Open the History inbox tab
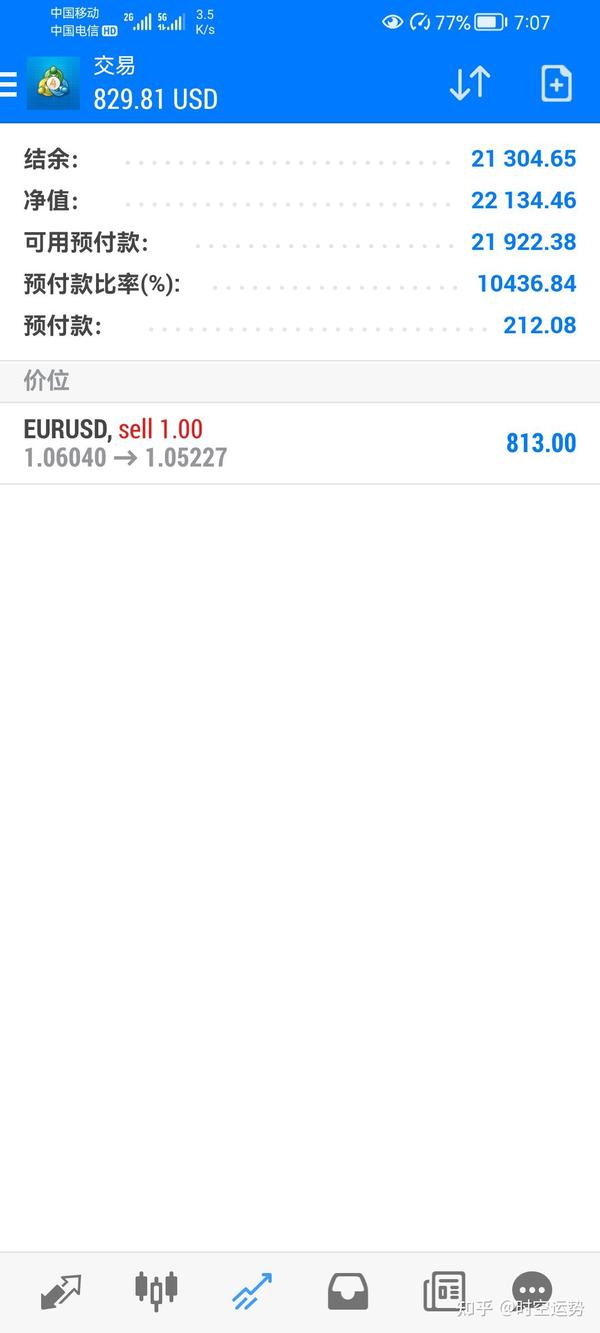 [x=348, y=1292]
